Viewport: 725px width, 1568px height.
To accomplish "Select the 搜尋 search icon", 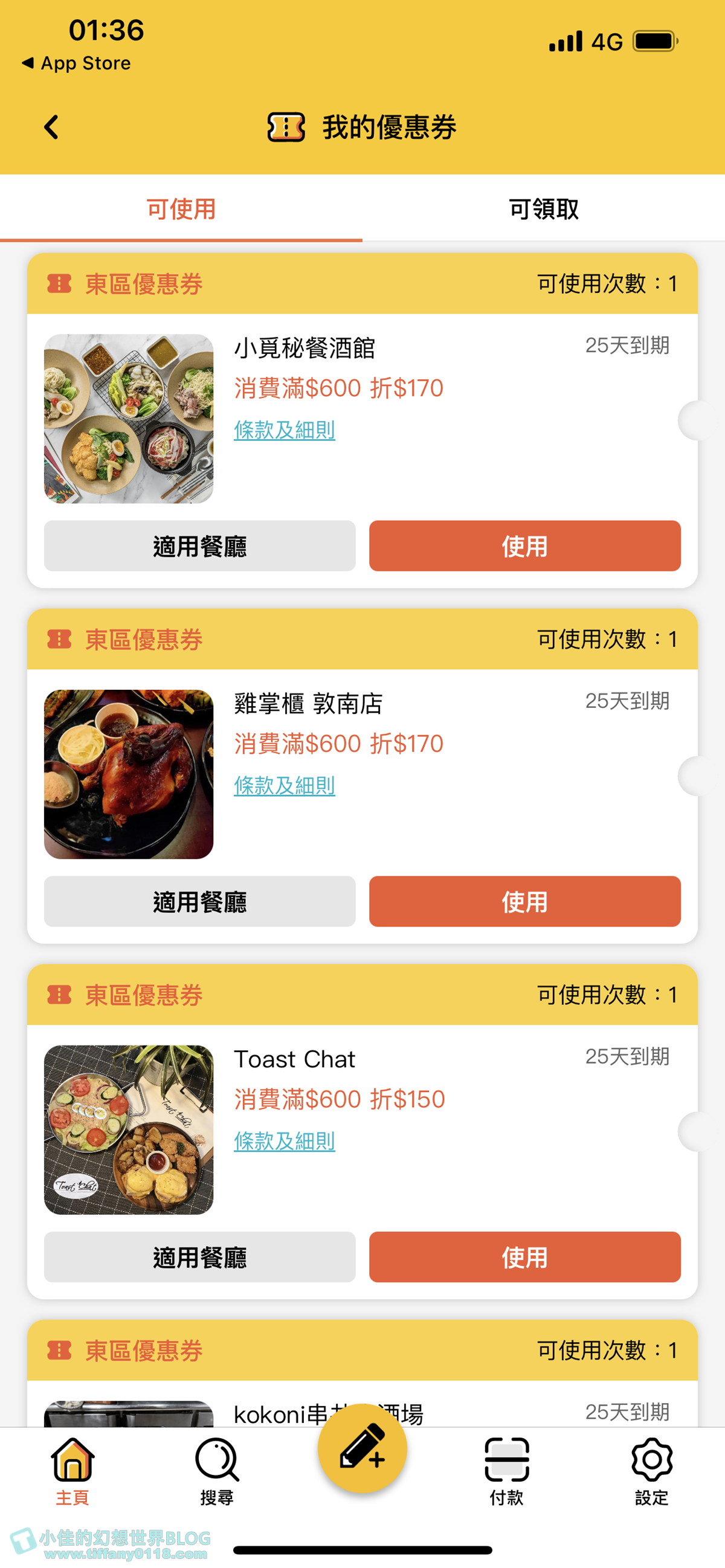I will click(x=216, y=1461).
